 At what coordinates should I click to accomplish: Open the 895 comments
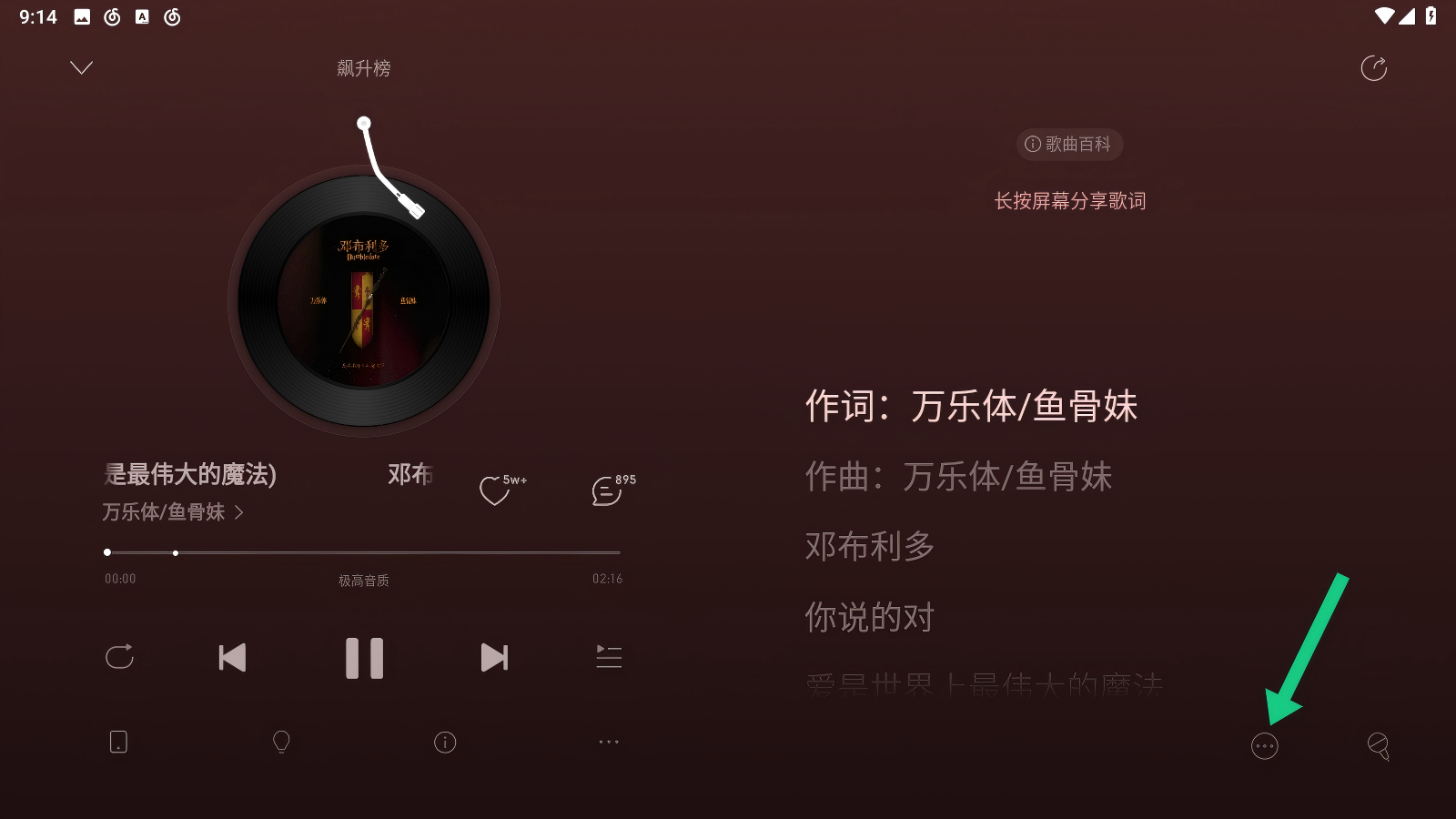pos(607,491)
